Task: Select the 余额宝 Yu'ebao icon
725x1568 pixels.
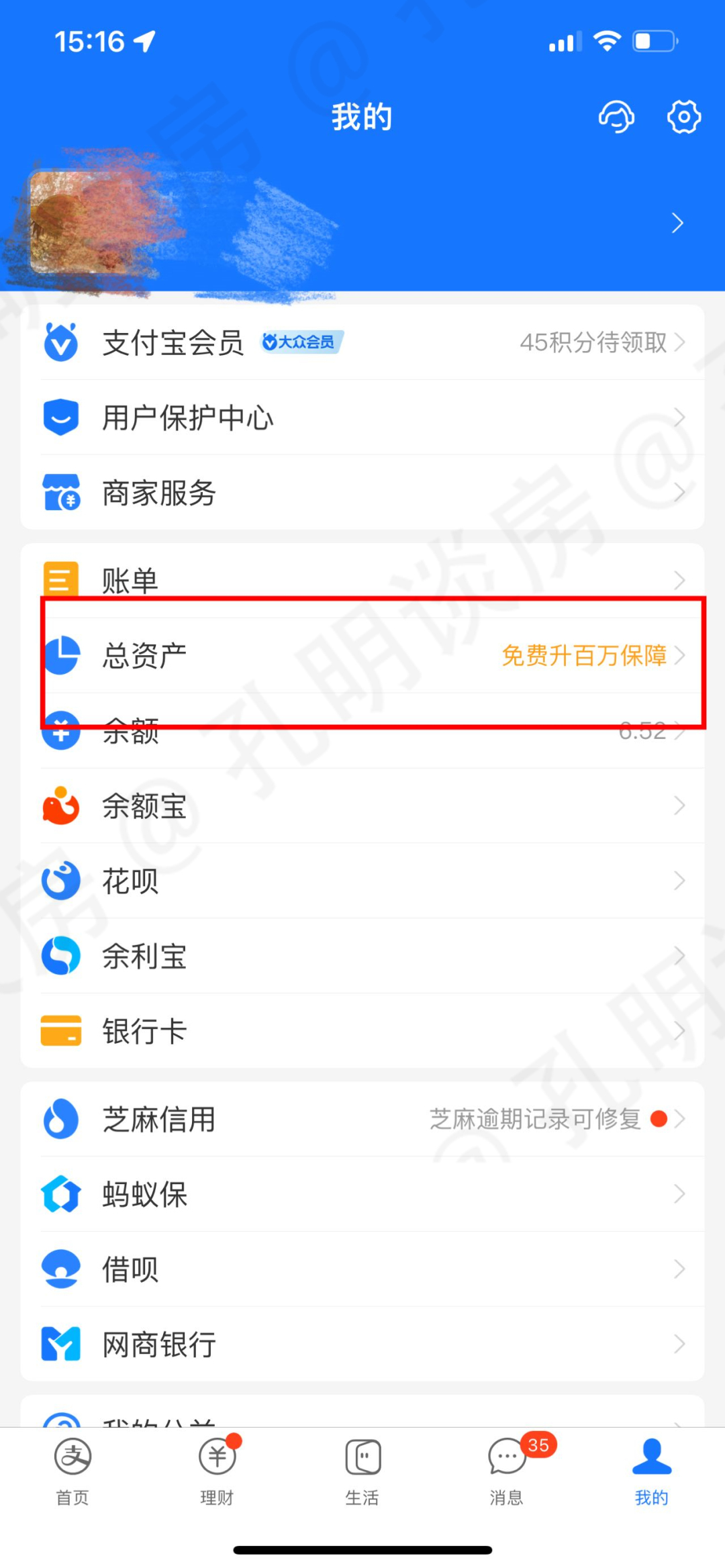Action: click(x=60, y=806)
